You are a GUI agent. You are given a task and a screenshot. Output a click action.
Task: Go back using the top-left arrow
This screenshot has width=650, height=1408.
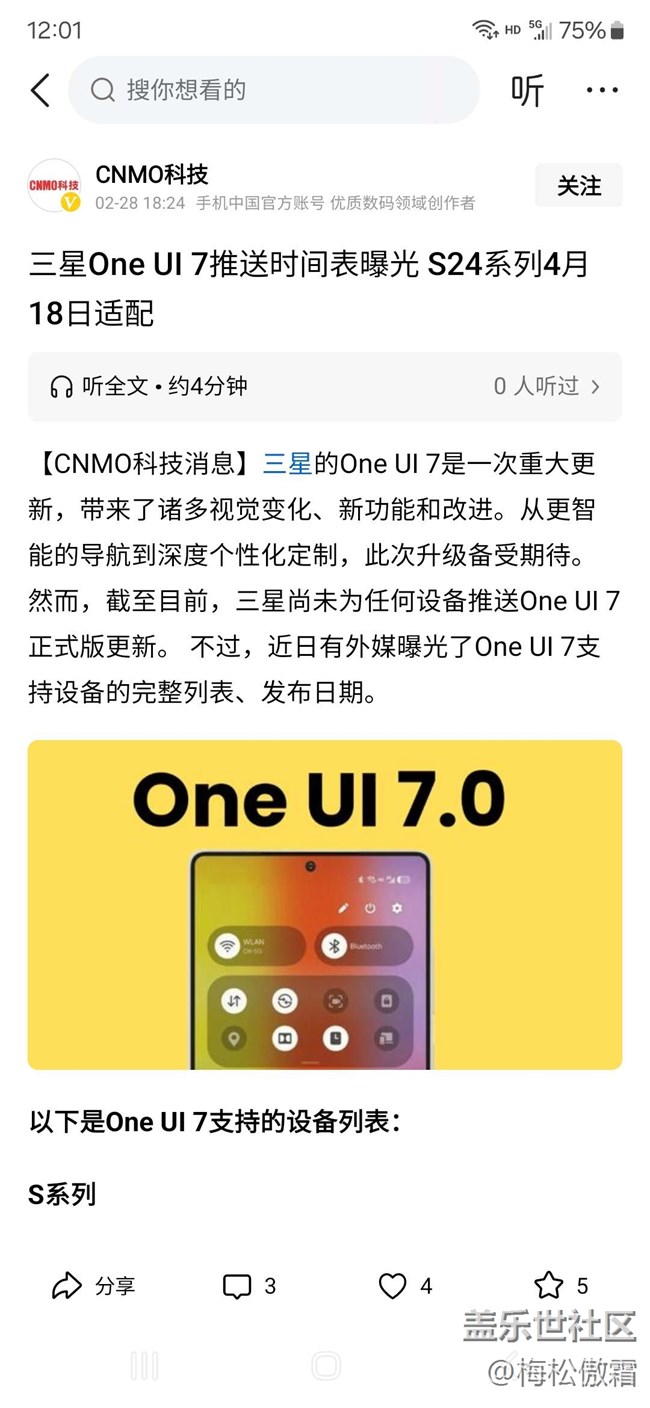(x=40, y=90)
